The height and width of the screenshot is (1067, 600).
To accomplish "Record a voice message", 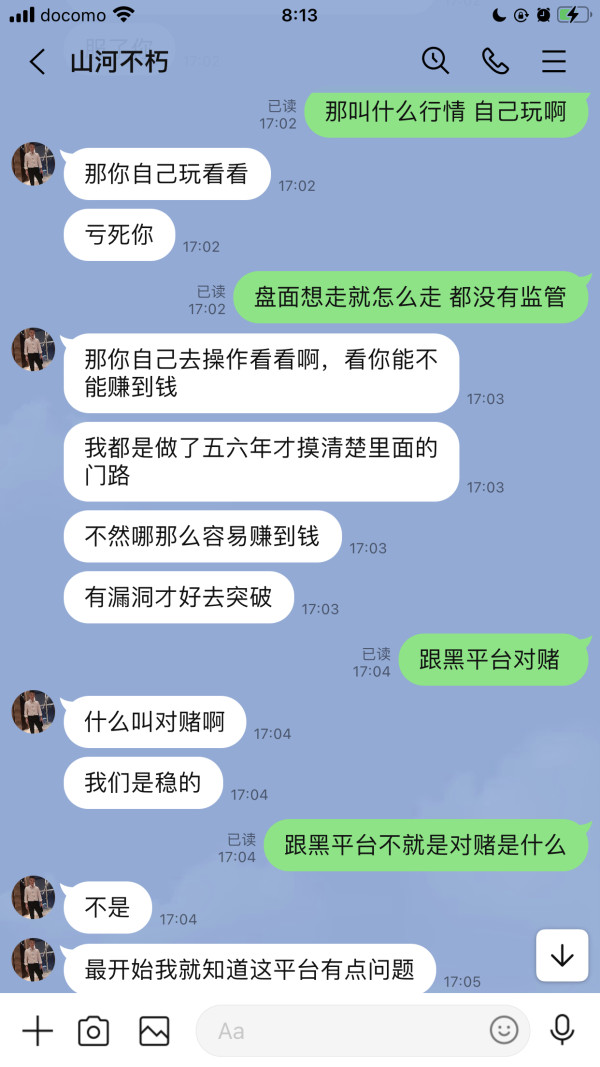I will [x=562, y=1030].
